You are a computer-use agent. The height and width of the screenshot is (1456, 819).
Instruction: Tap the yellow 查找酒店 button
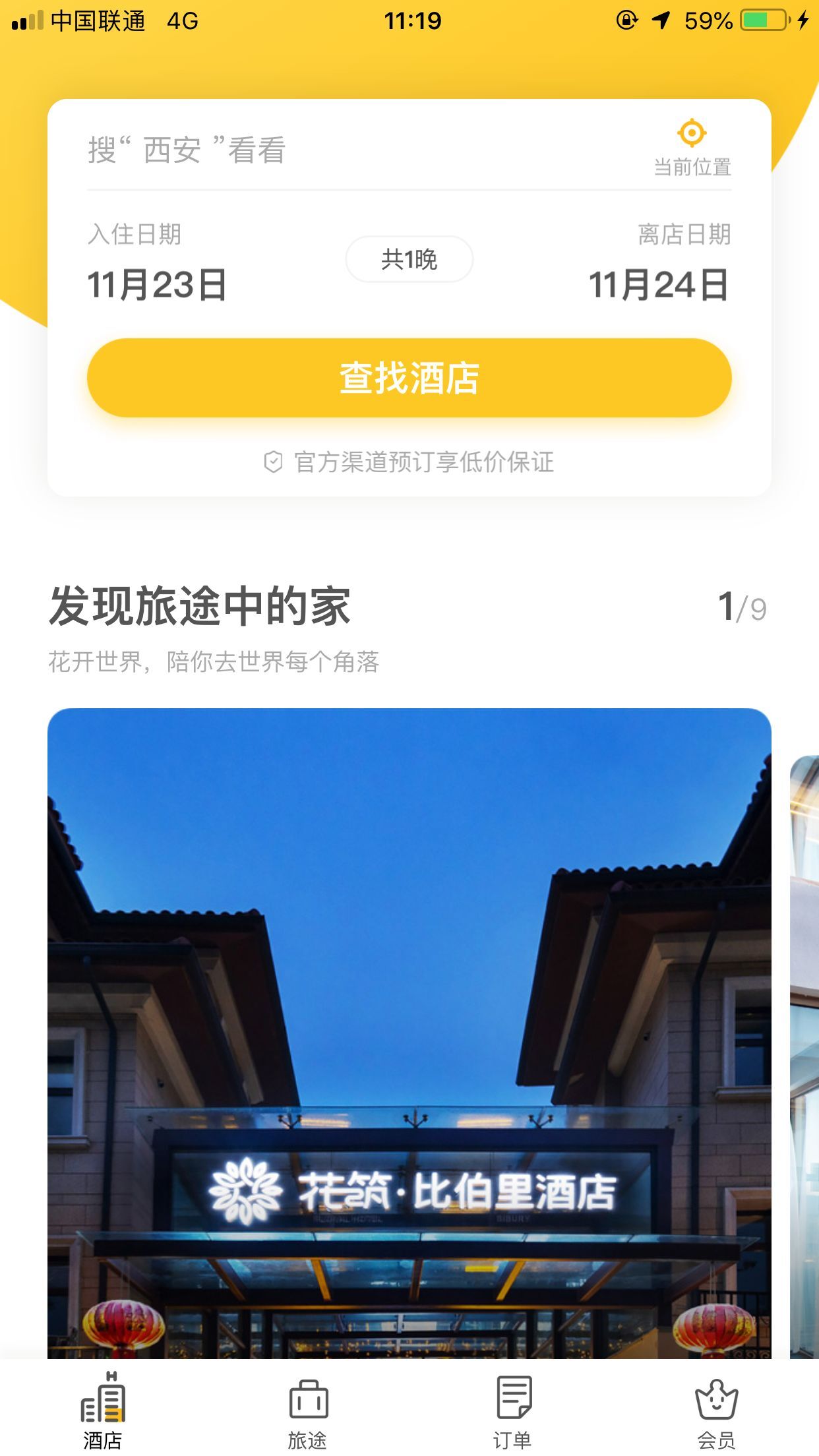[x=409, y=378]
